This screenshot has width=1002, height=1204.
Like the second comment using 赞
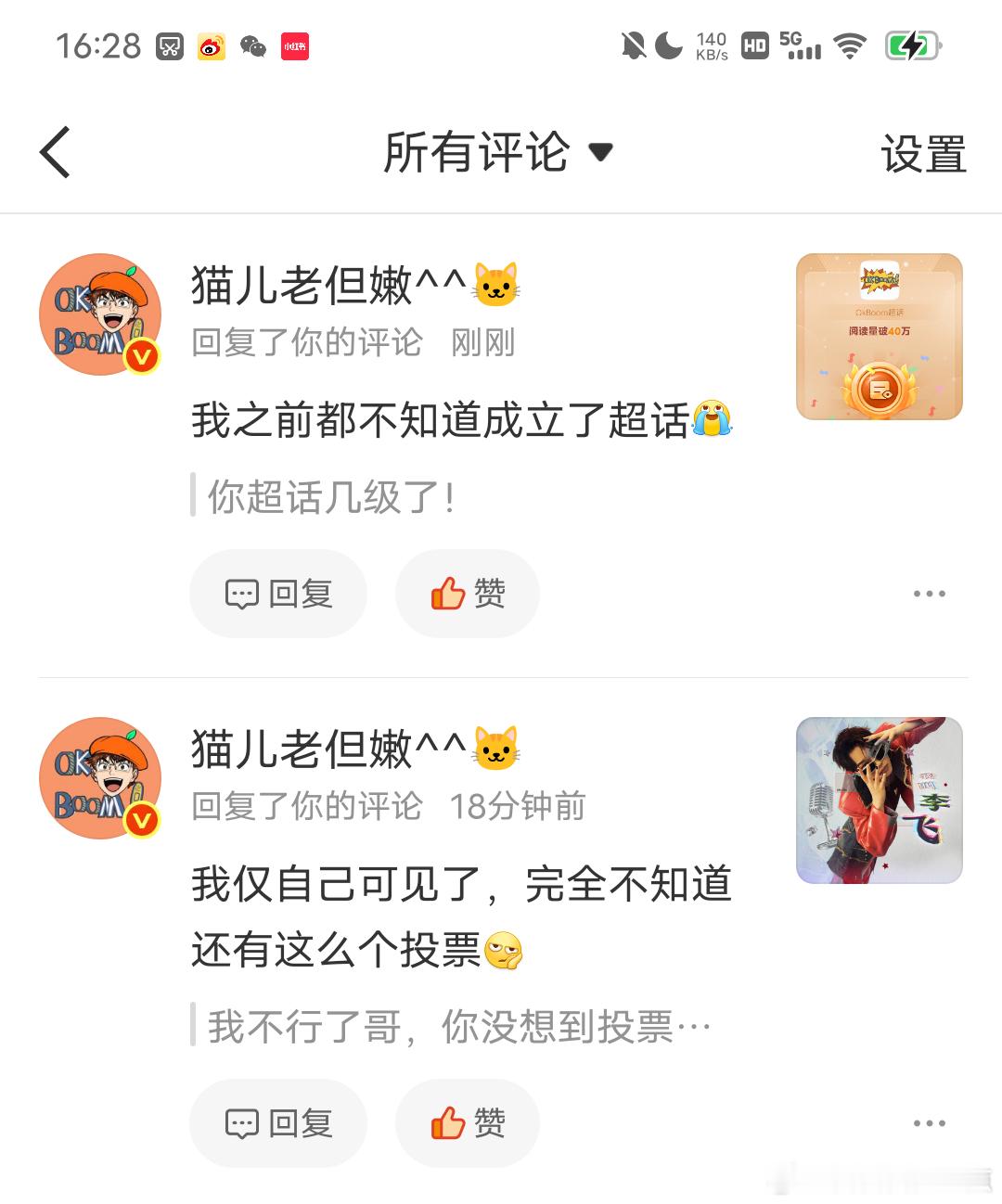click(467, 1122)
